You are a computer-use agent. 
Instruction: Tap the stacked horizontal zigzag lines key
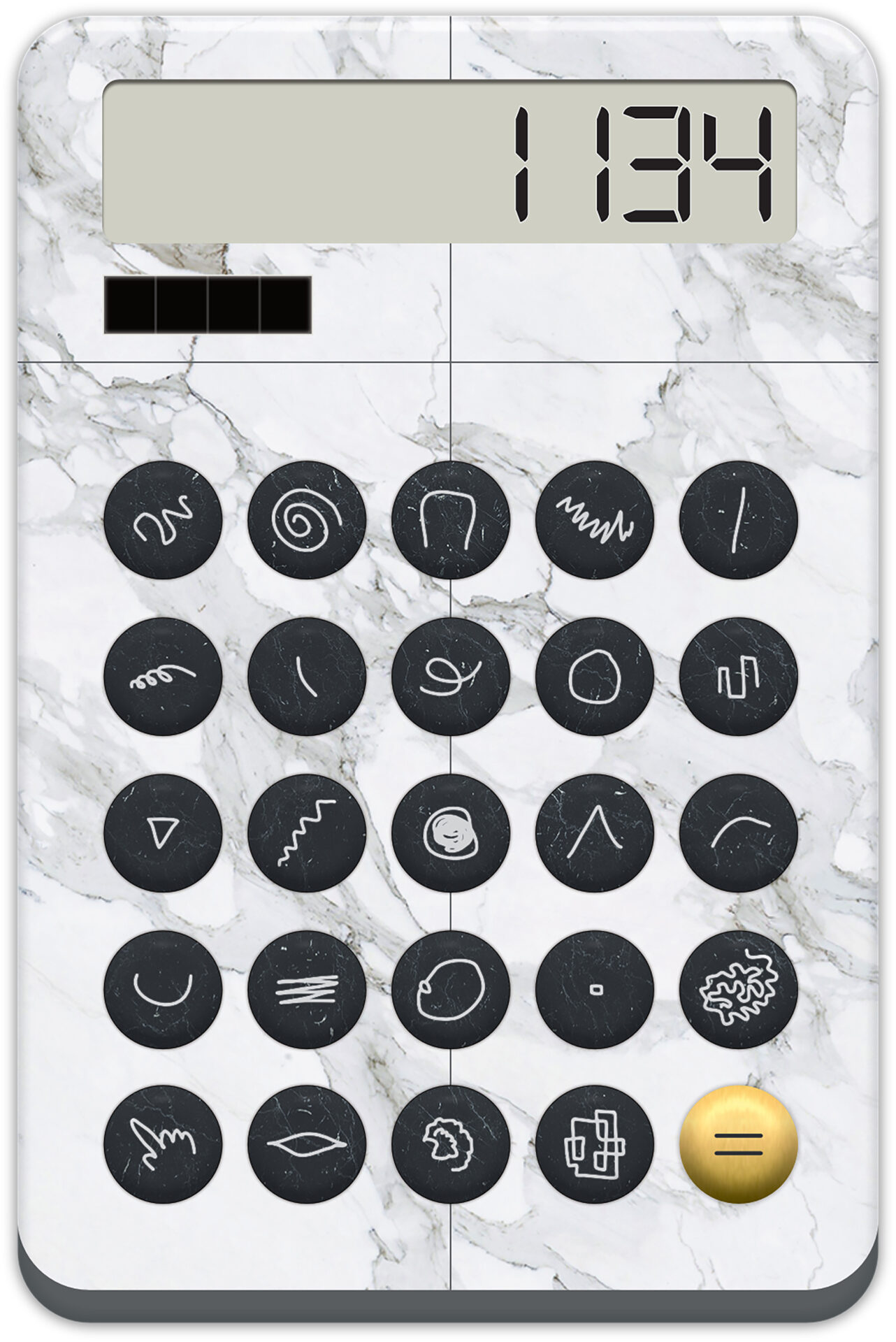[306, 989]
